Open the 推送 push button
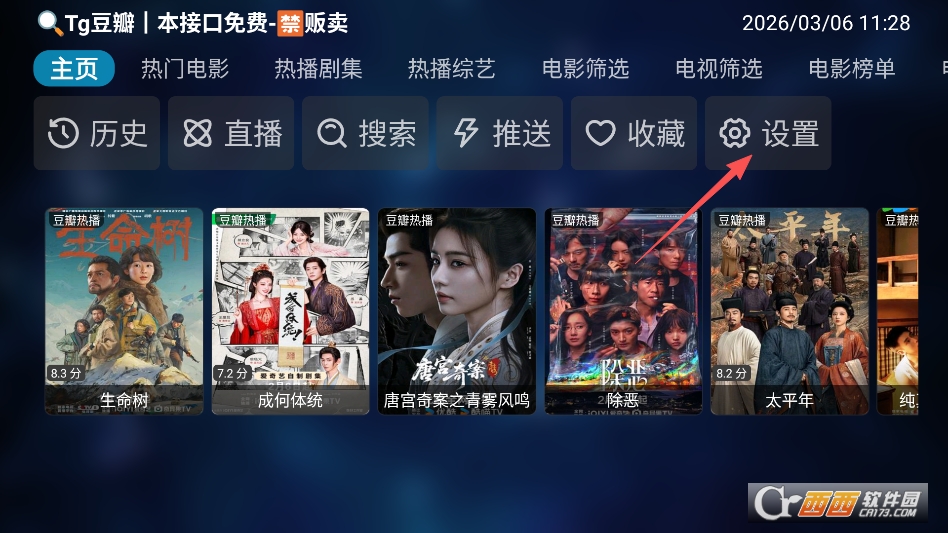The height and width of the screenshot is (533, 948). click(500, 133)
